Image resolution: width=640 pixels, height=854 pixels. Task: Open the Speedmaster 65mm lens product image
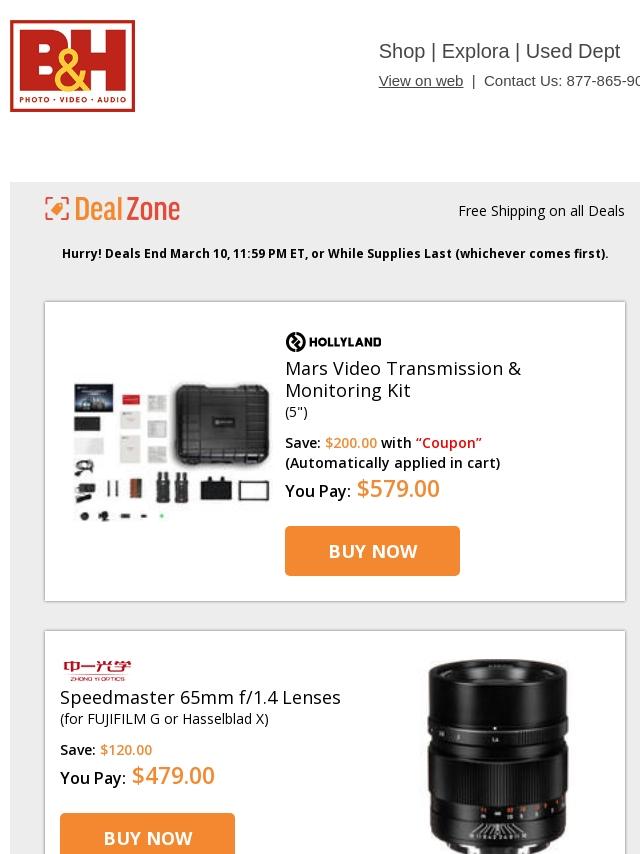497,755
